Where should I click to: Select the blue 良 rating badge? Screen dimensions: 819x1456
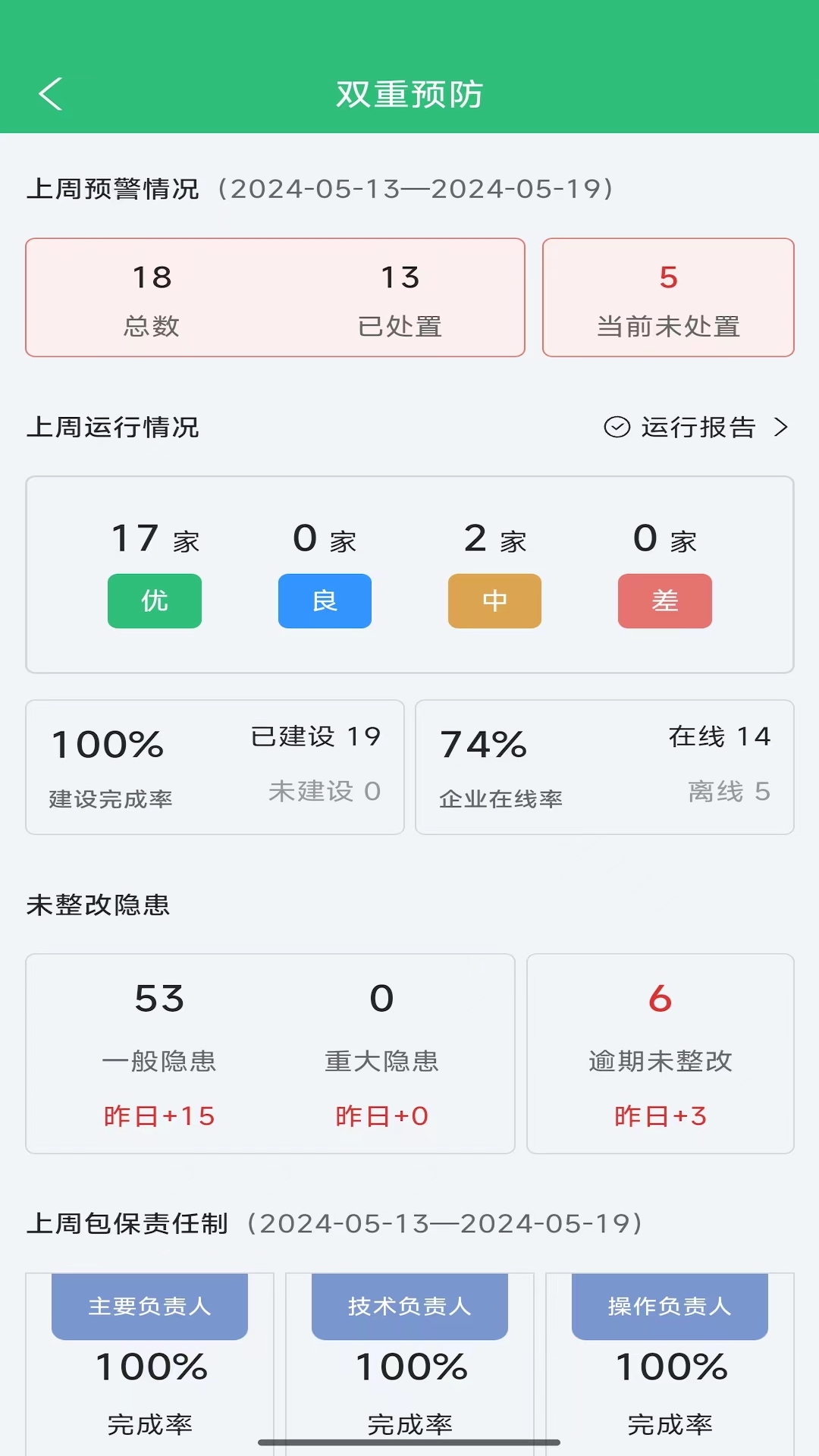pyautogui.click(x=324, y=601)
